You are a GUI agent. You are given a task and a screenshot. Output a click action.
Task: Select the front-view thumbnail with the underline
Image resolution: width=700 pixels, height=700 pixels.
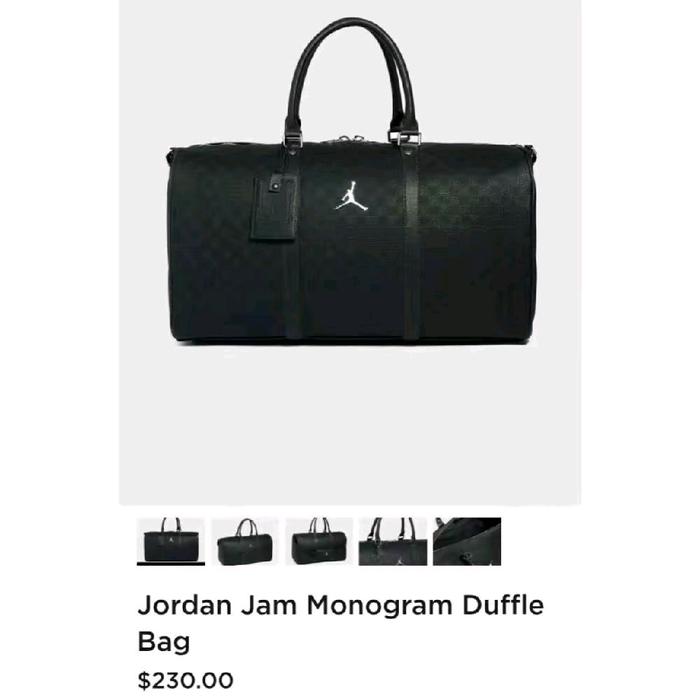click(x=170, y=541)
